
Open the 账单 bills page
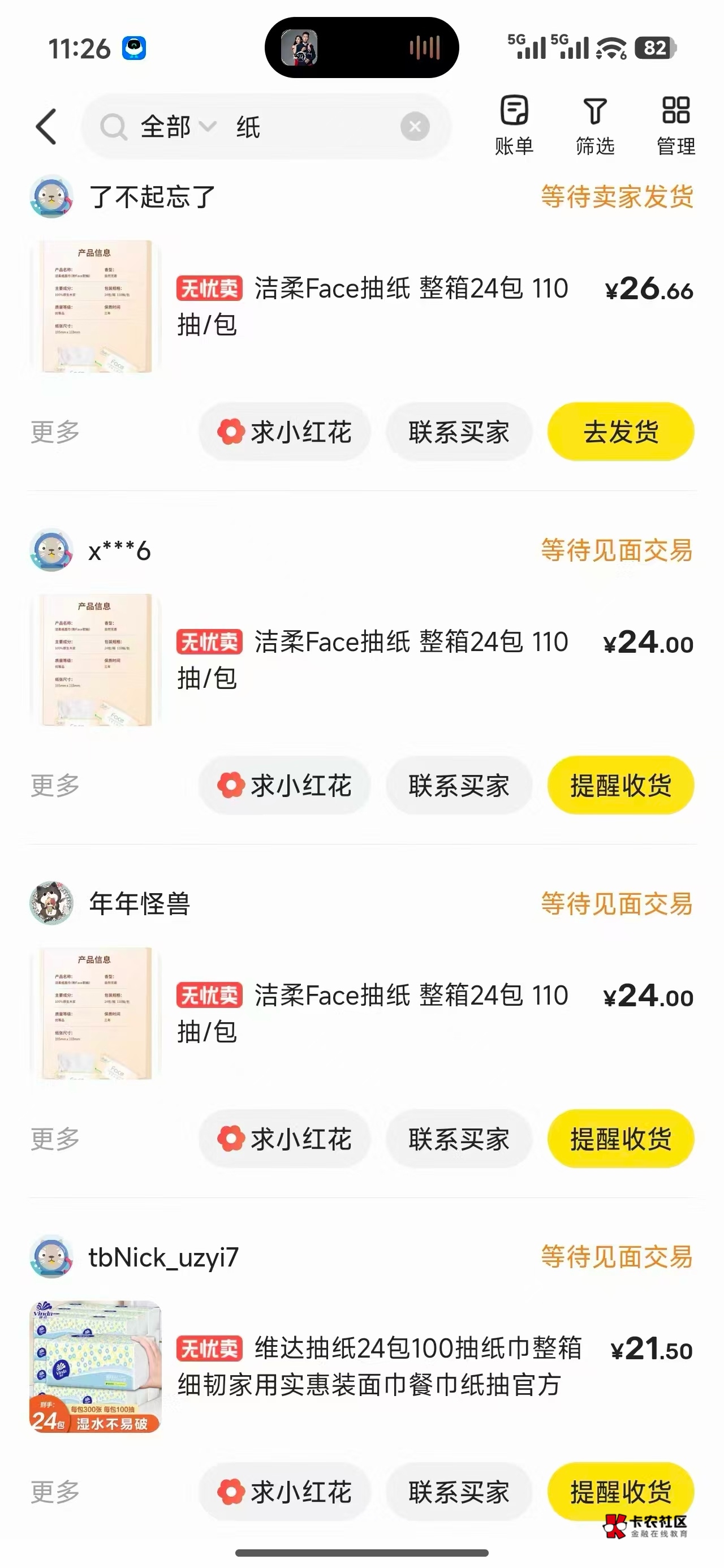(514, 125)
